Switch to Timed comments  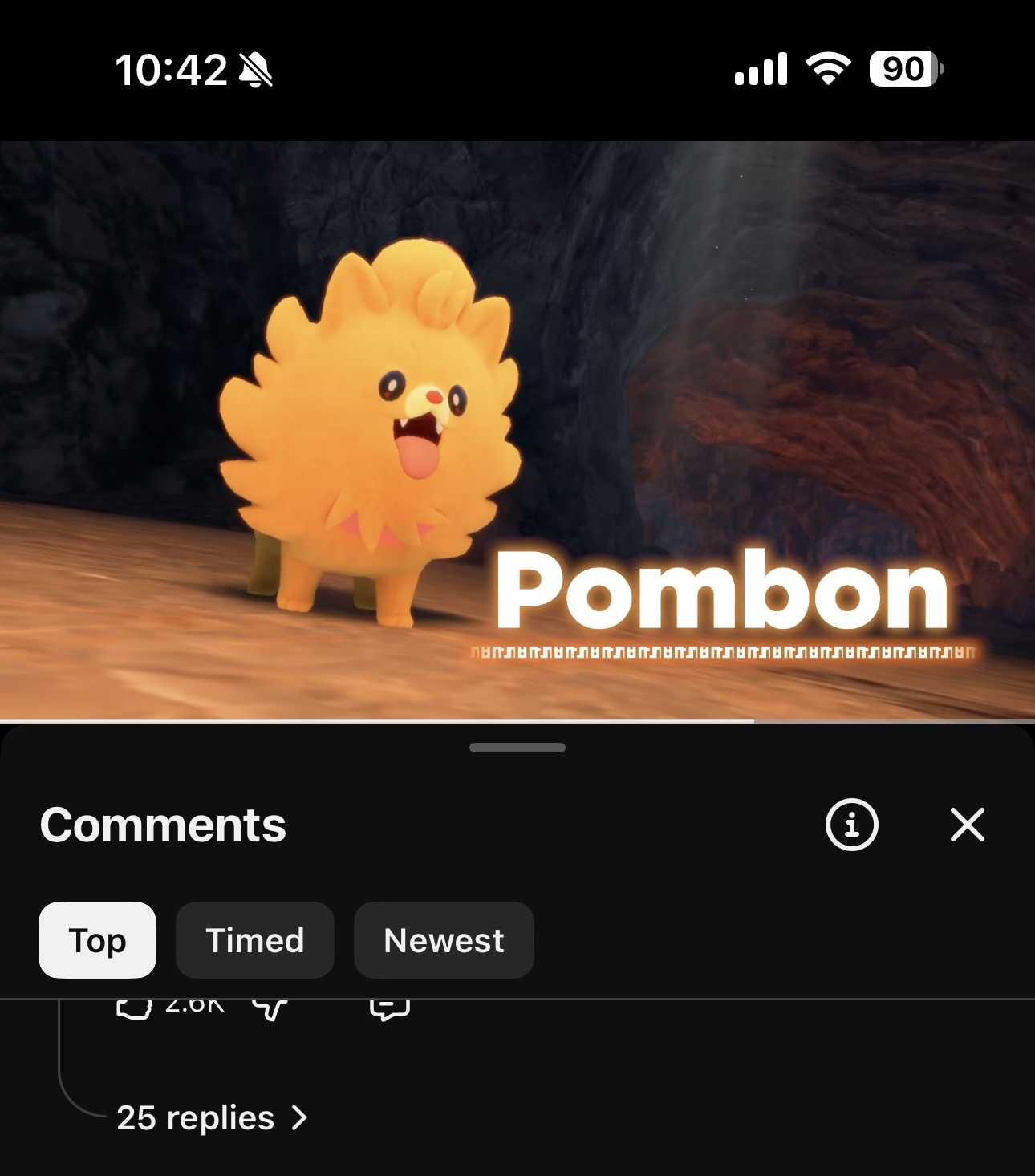point(254,940)
